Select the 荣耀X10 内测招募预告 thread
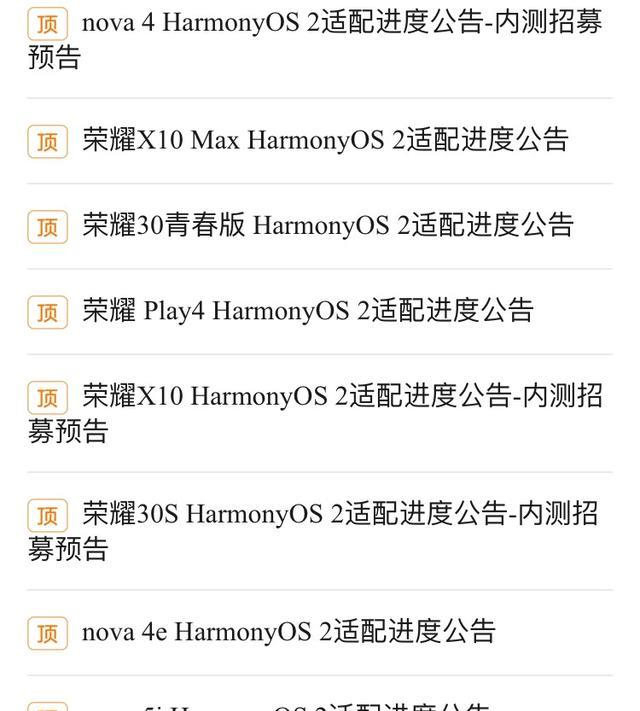Image resolution: width=640 pixels, height=711 pixels. pos(342,397)
